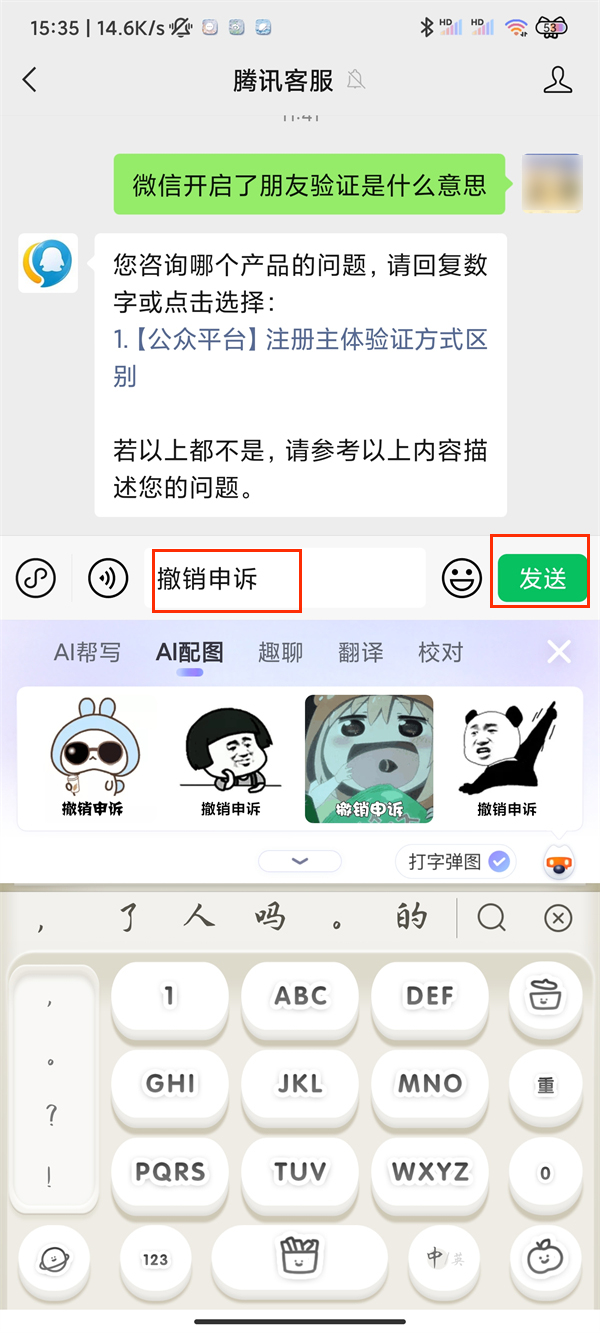
Task: Tap the 123 numeric keyboard key
Action: point(155,1259)
